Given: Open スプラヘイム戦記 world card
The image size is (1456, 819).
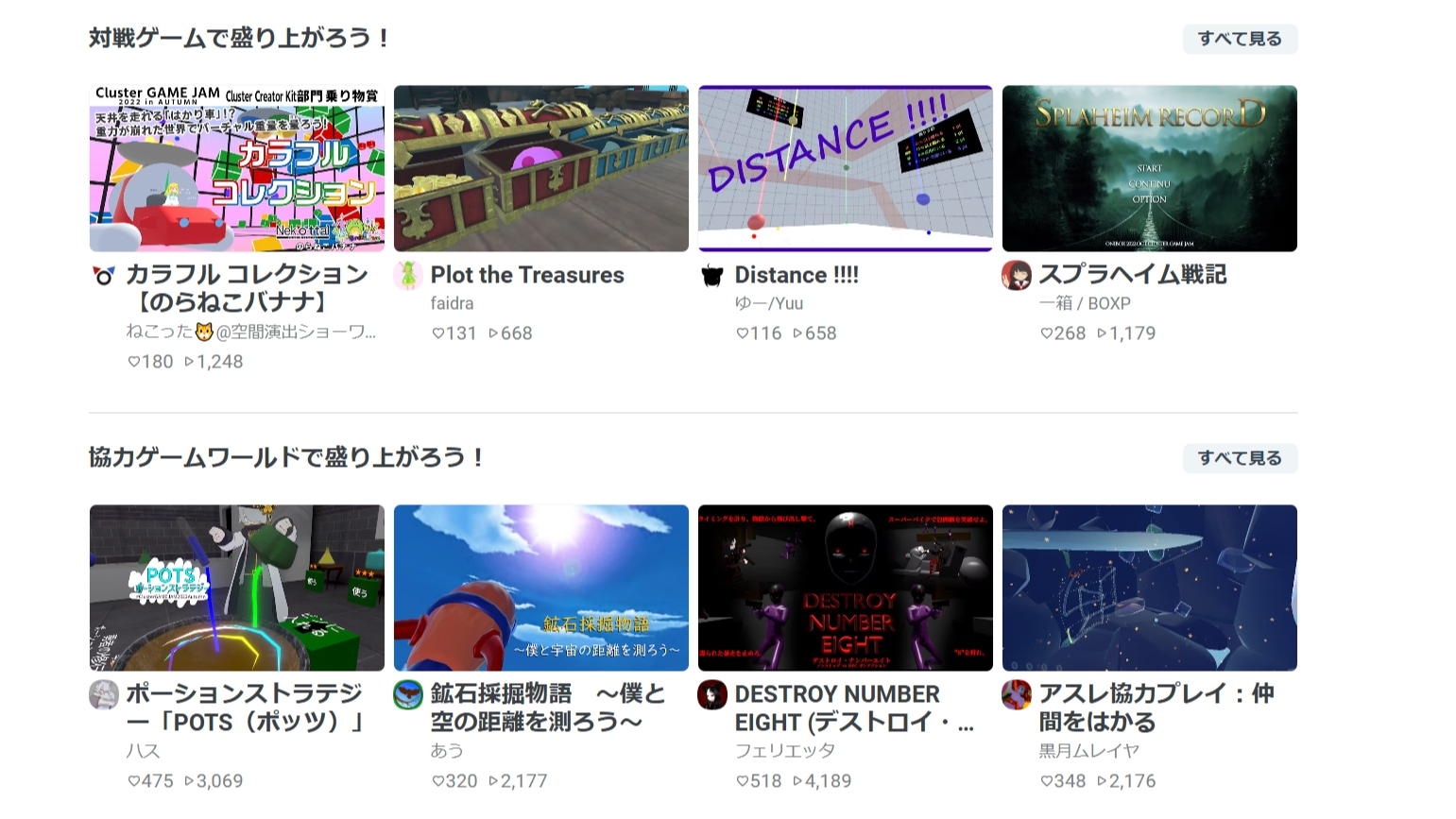Looking at the screenshot, I should tap(1149, 169).
